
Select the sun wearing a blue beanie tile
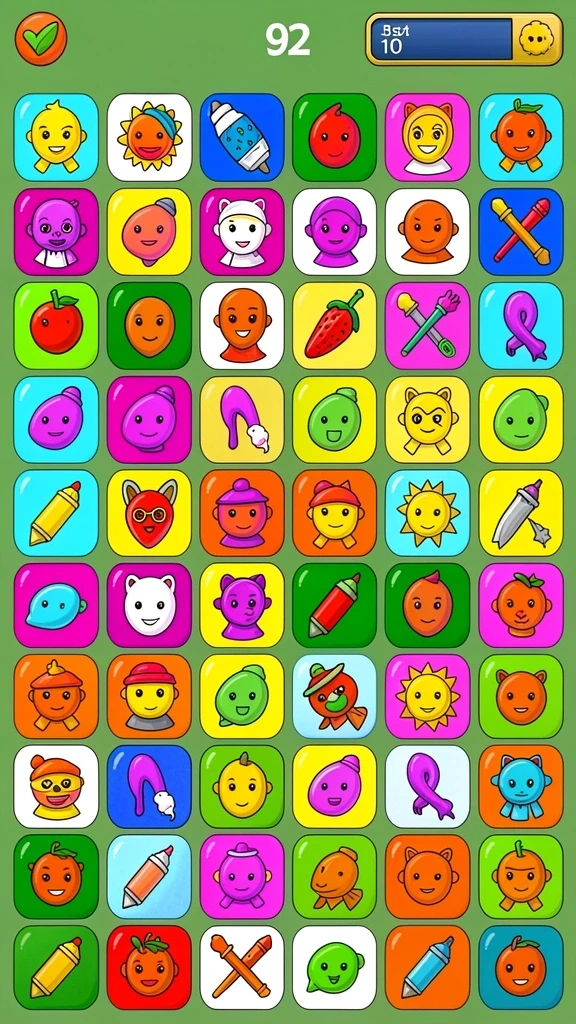point(150,137)
